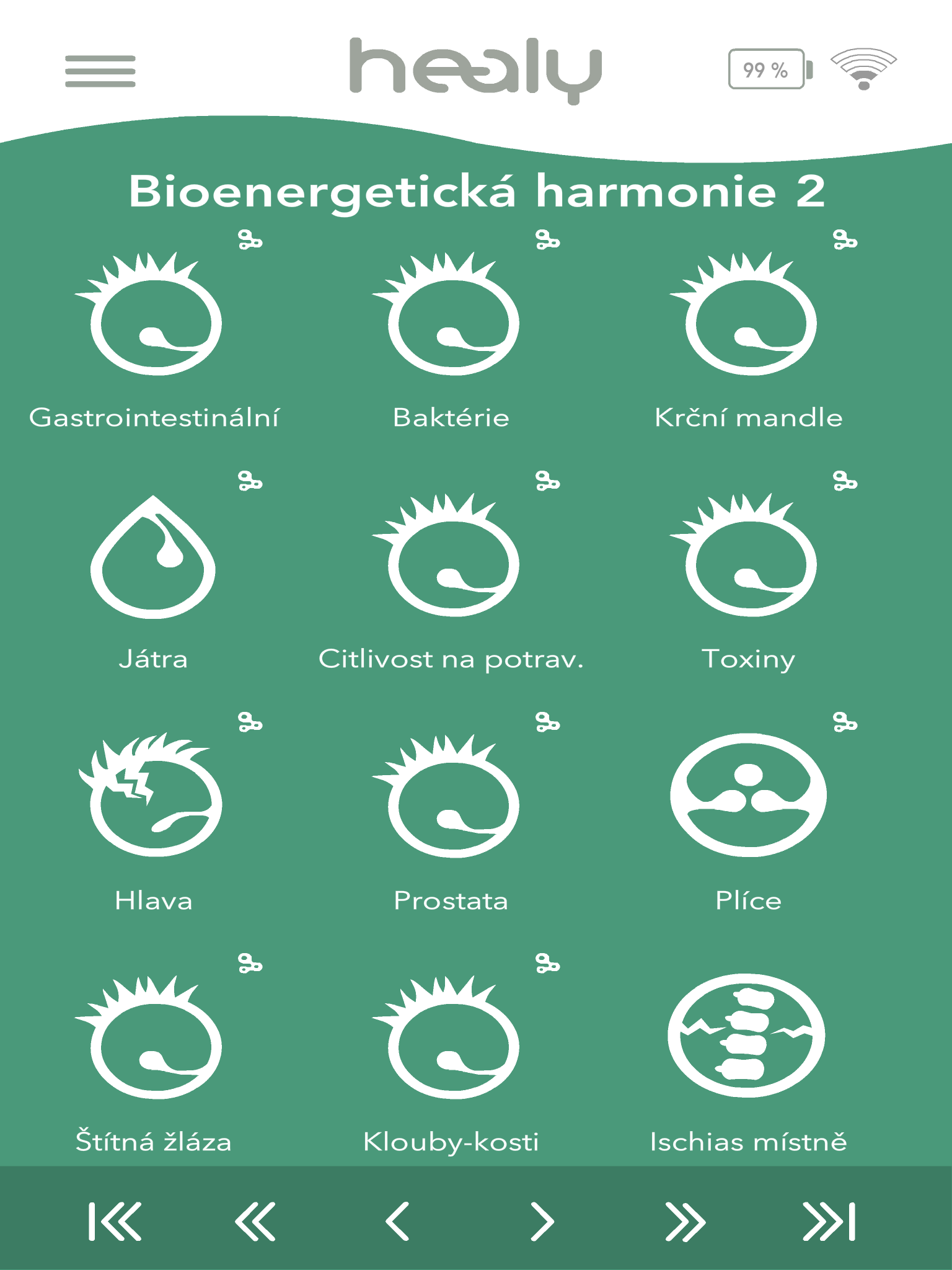Choose the Prostata program

pos(452,801)
